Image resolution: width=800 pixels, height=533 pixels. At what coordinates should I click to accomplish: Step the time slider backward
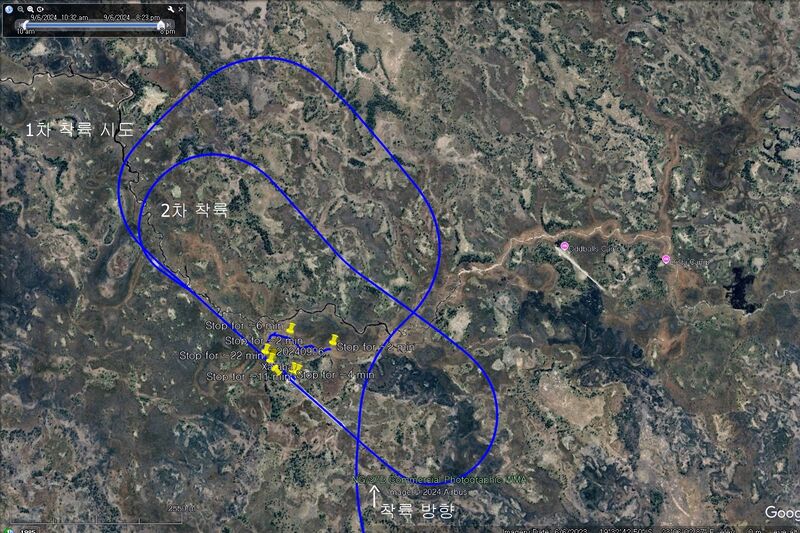coord(18,25)
